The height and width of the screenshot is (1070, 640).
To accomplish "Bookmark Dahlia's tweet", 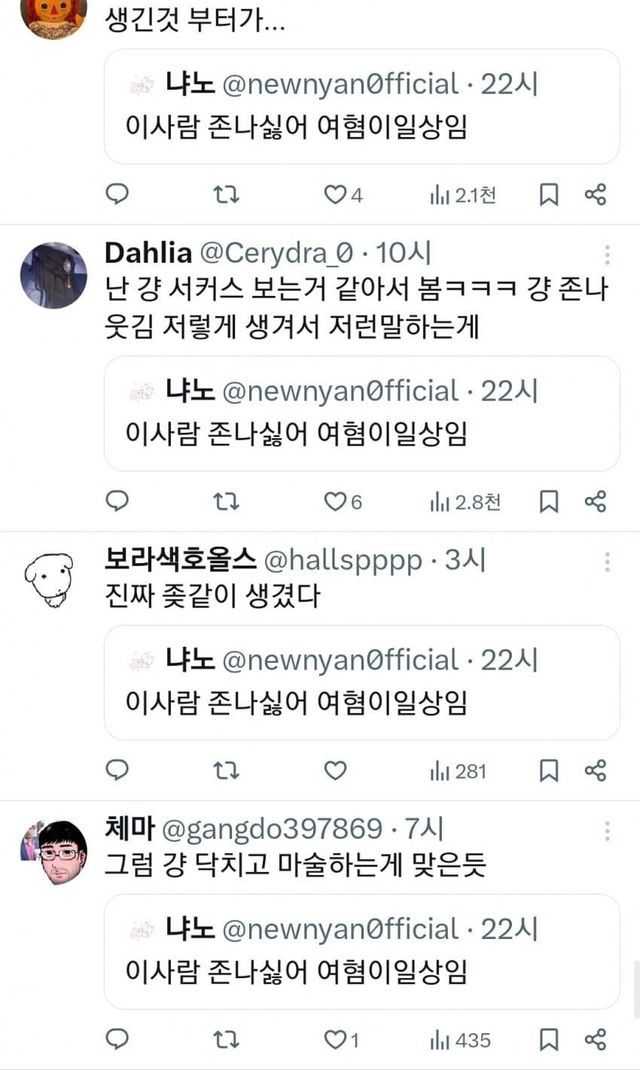I will (x=548, y=502).
